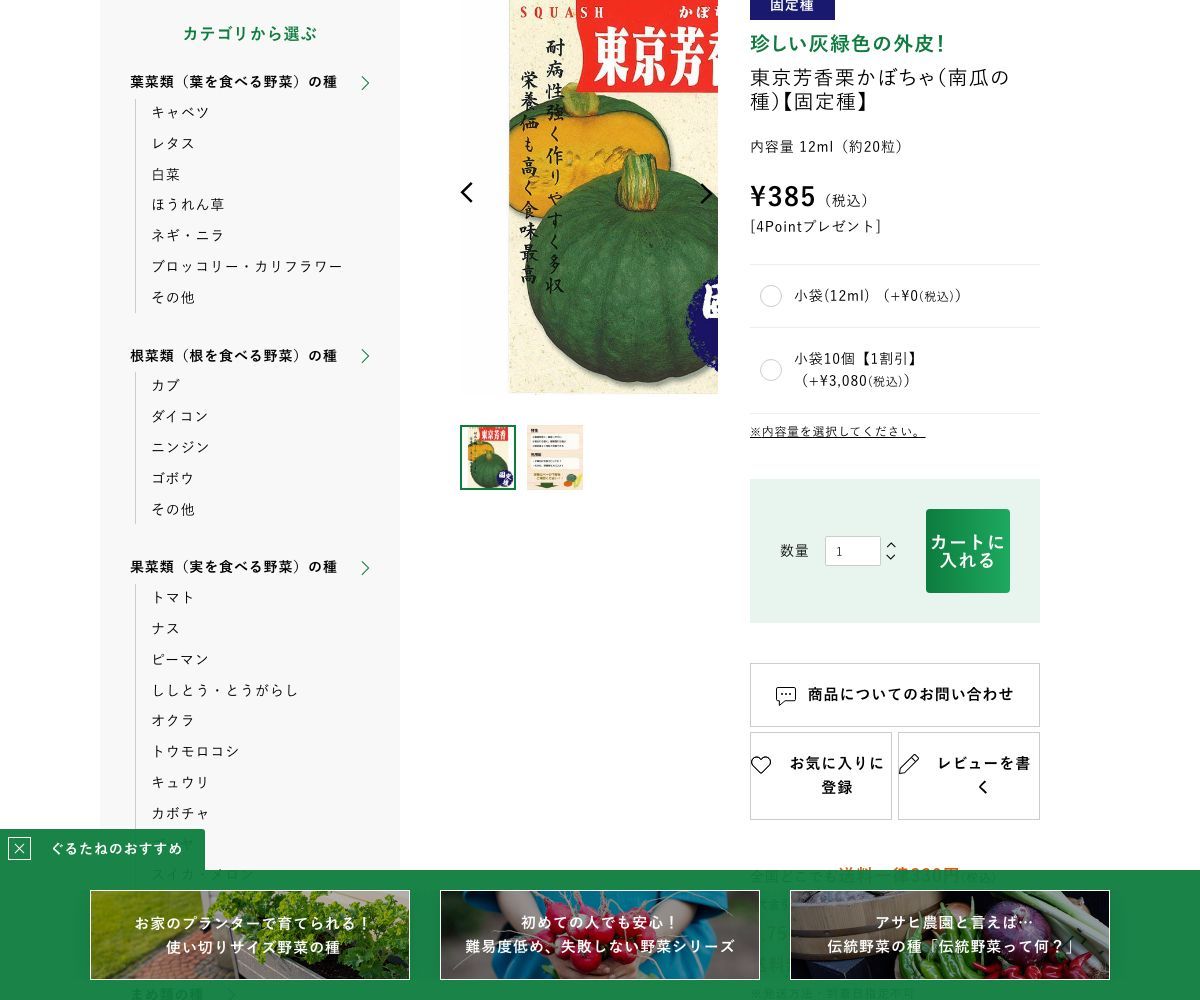Focus the 数量 quantity field
Screen dimensions: 1200x1000
pos(852,551)
